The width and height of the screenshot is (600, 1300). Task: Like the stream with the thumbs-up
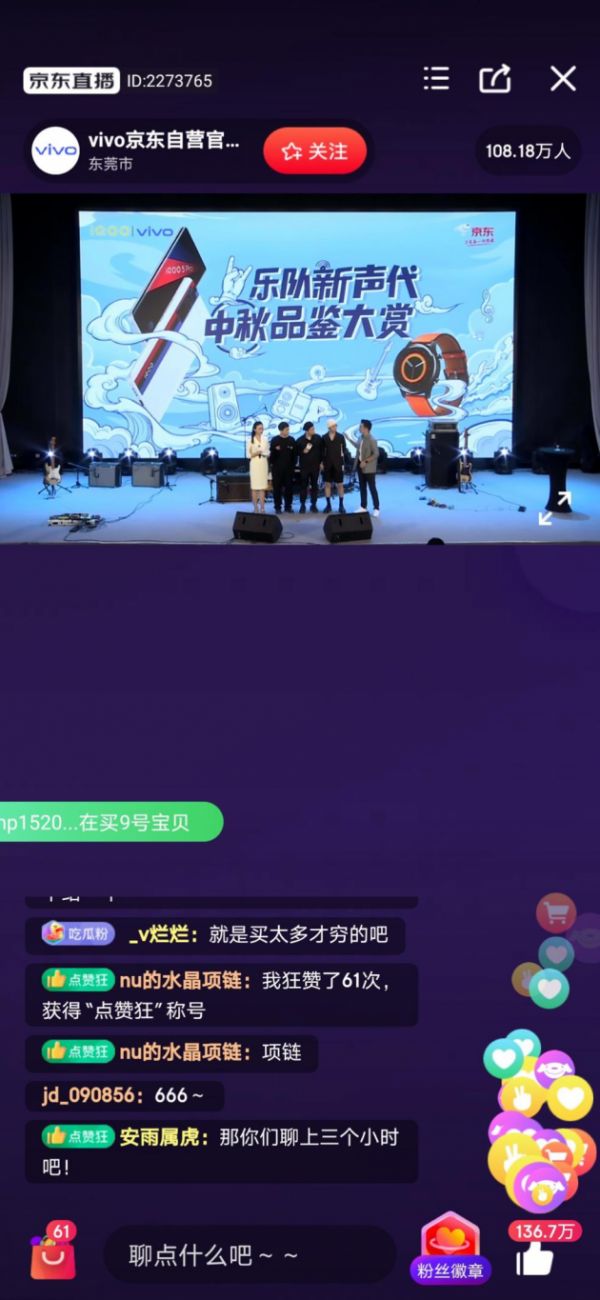coord(536,1256)
